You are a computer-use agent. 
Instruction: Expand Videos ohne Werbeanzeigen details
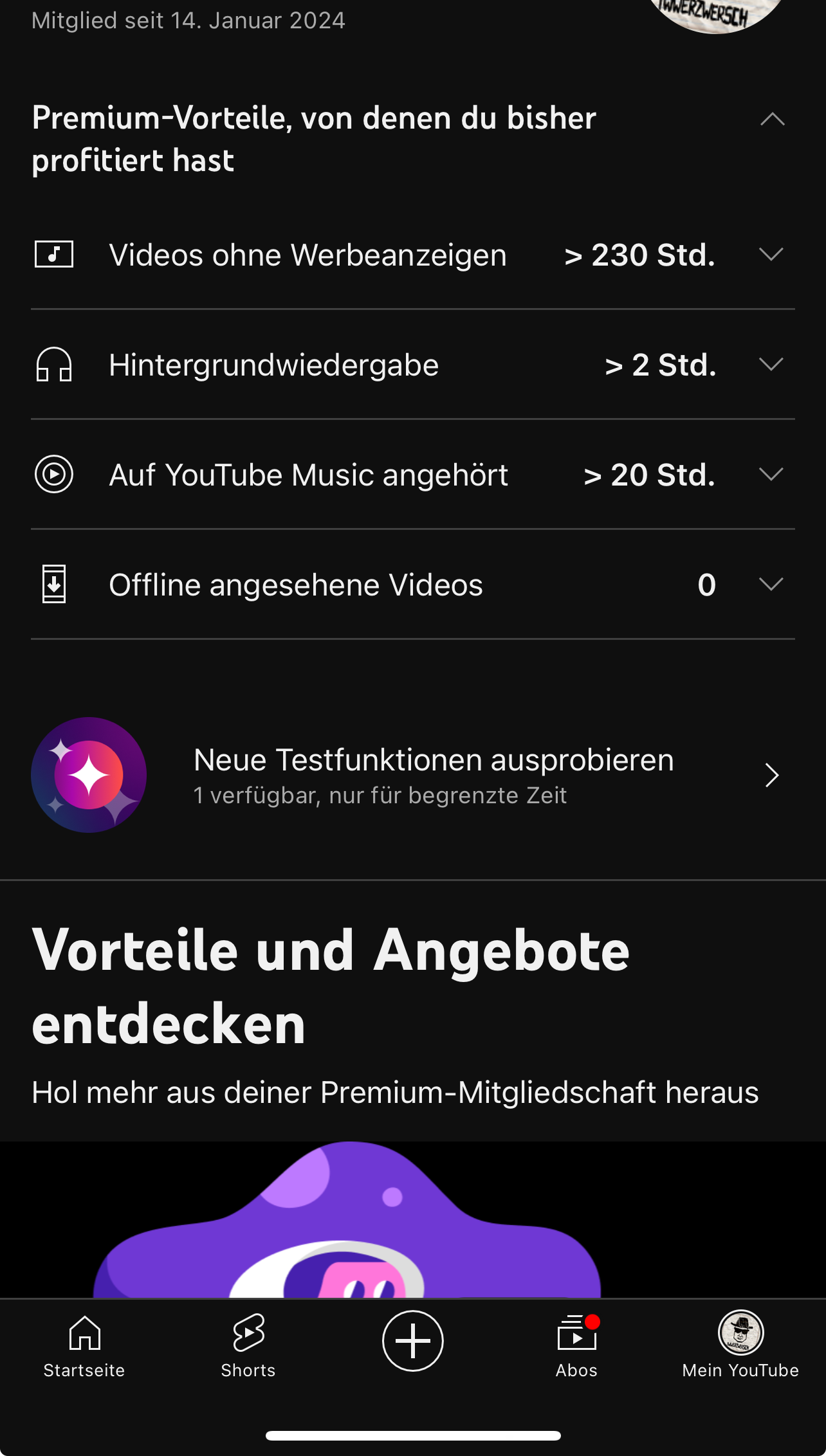771,255
